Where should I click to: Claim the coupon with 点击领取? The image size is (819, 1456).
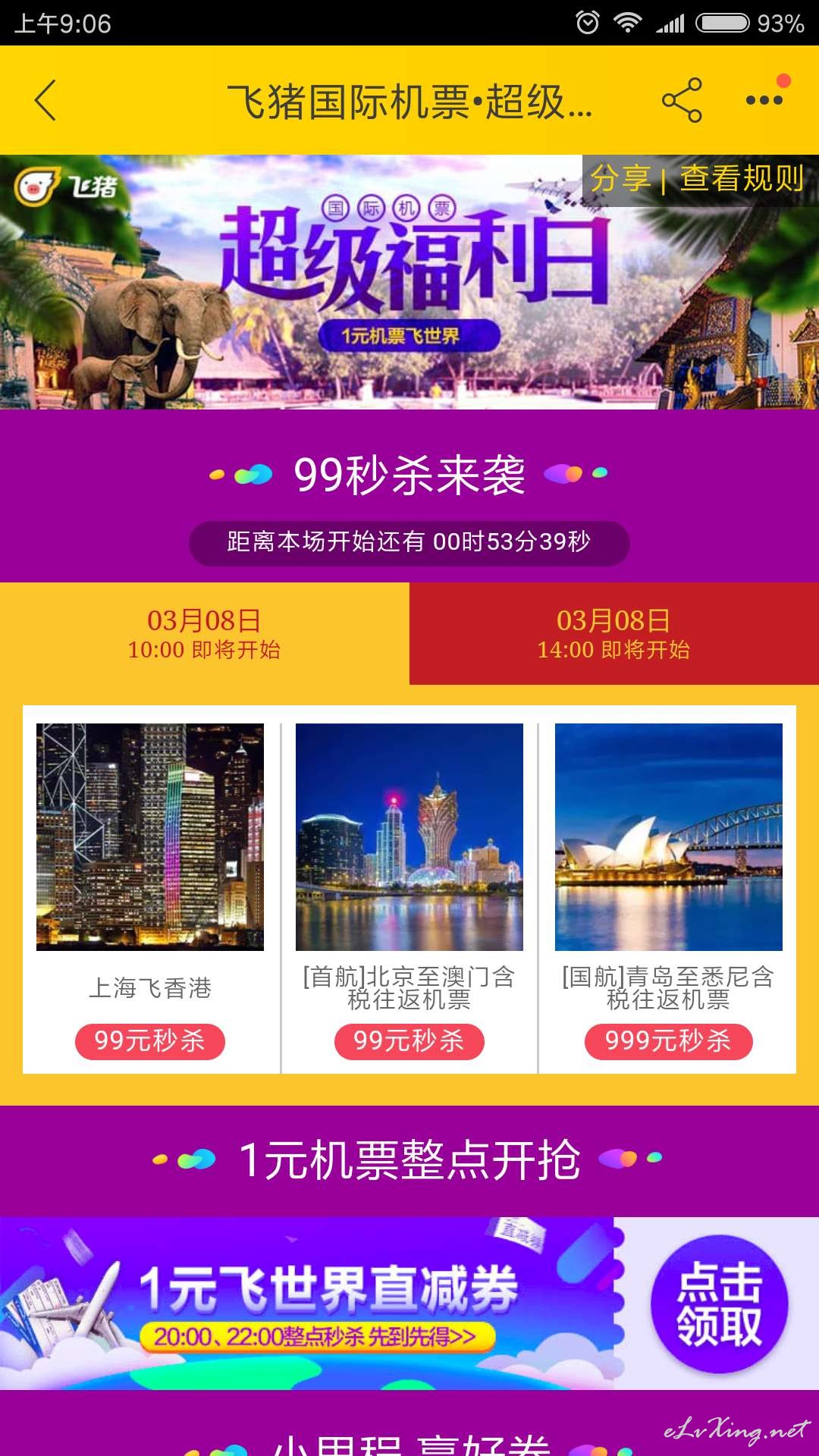coord(719,1304)
